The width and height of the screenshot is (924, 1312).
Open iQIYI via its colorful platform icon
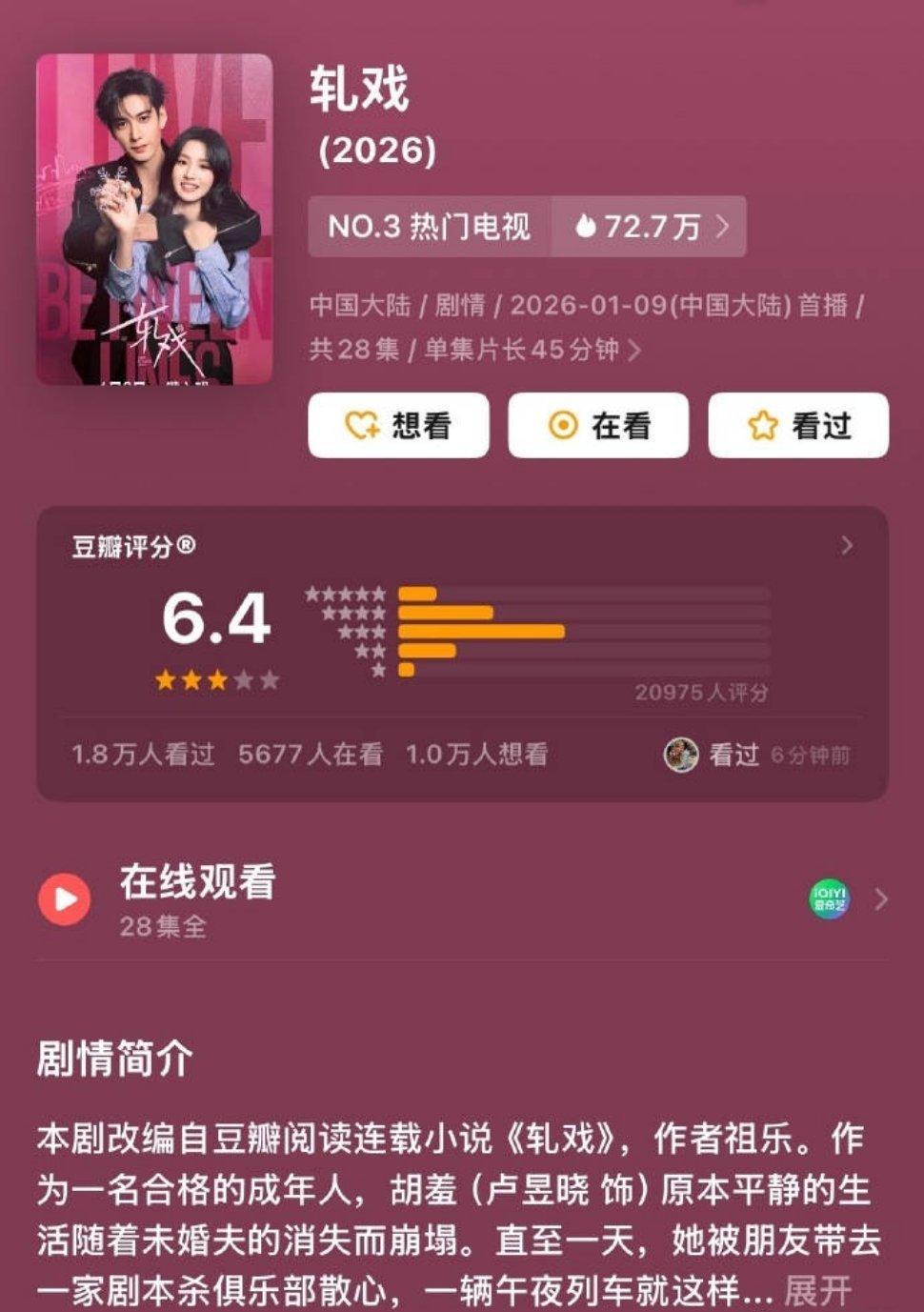(832, 897)
